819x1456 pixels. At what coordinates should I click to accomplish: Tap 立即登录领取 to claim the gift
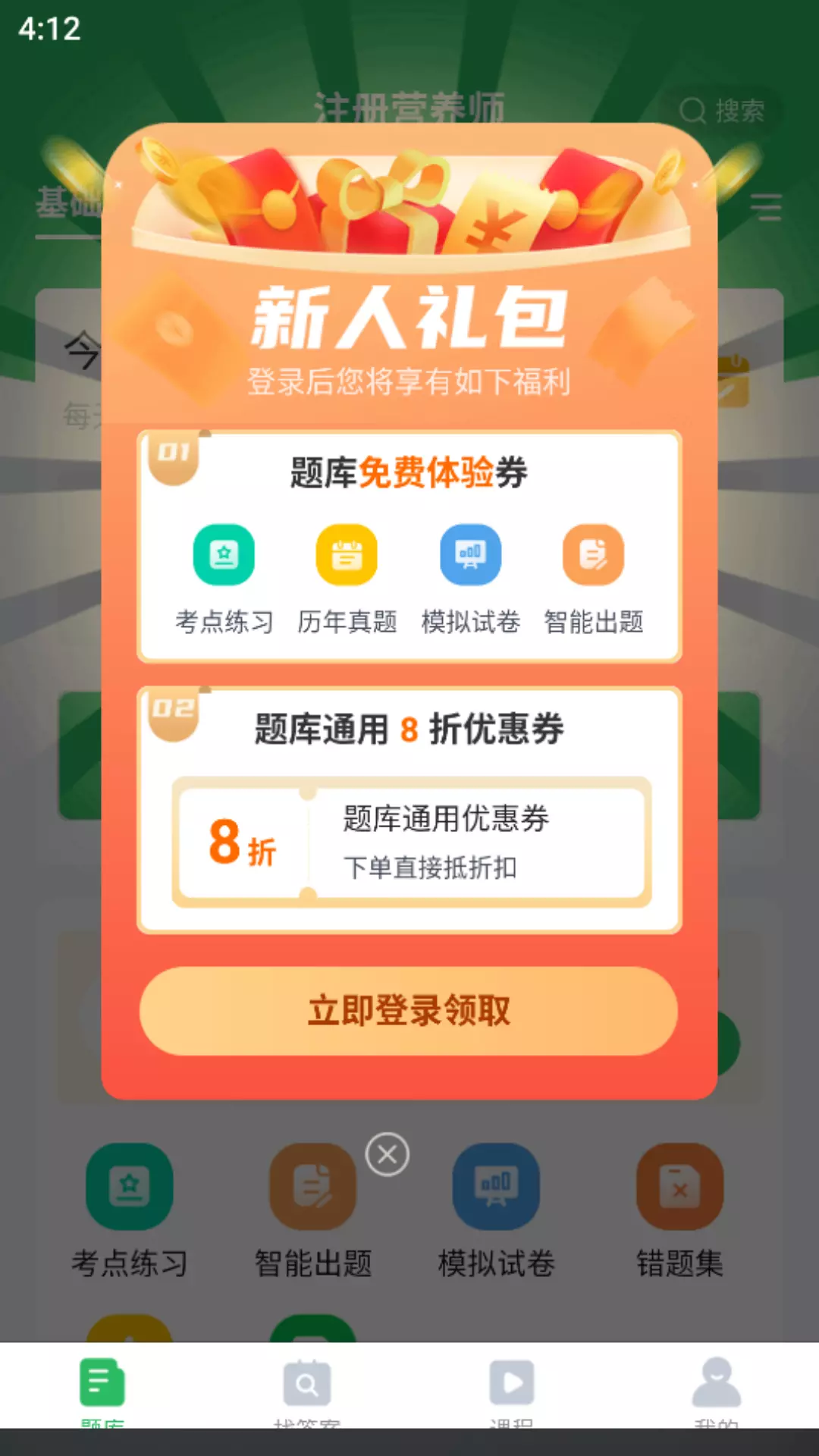[x=408, y=1011]
